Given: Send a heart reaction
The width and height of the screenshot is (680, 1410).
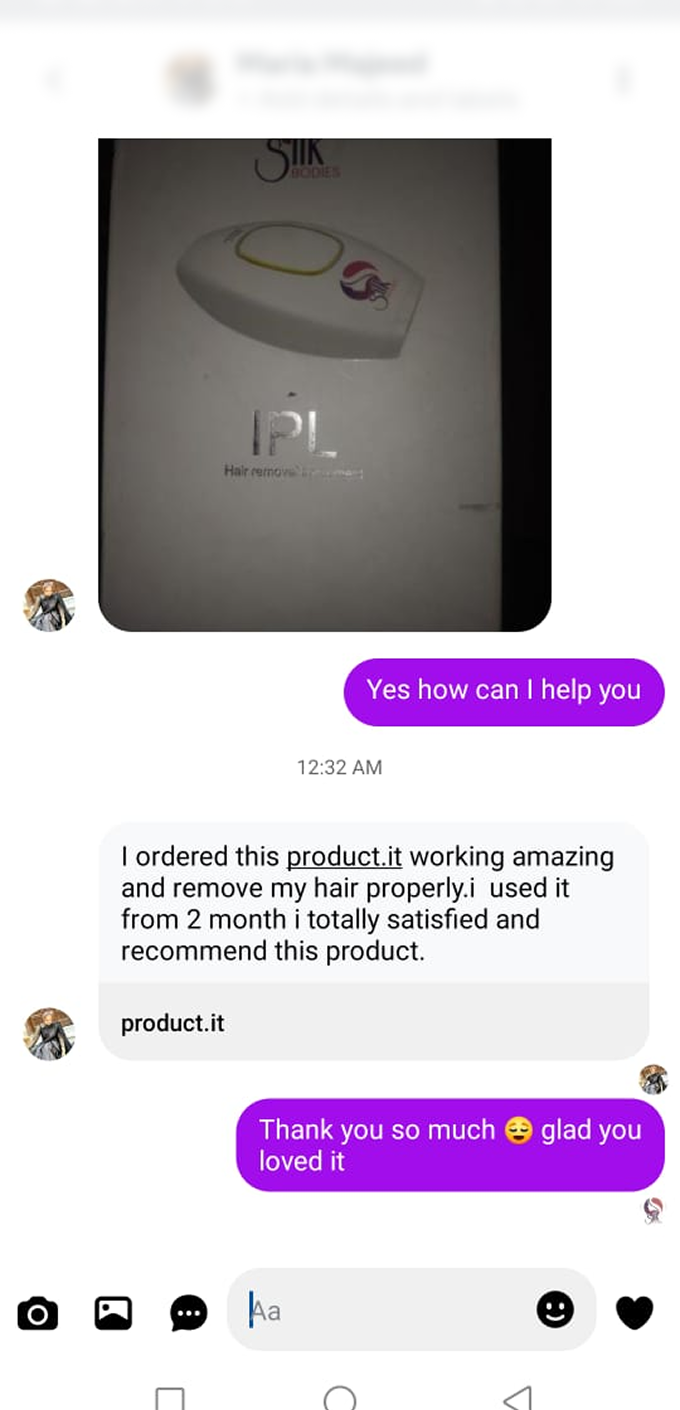Looking at the screenshot, I should coord(634,1312).
